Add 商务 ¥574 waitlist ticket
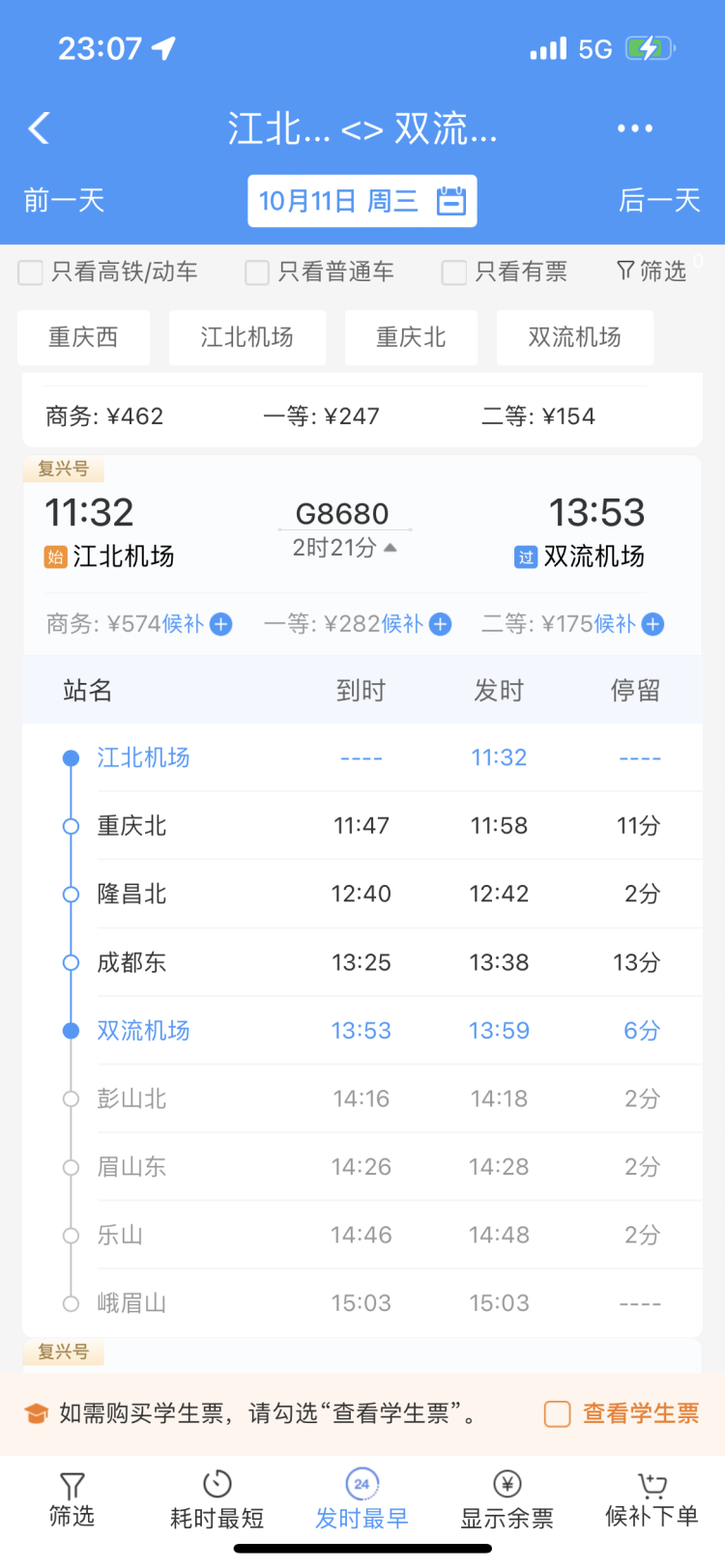Screen dimensions: 725x1568 click(221, 624)
